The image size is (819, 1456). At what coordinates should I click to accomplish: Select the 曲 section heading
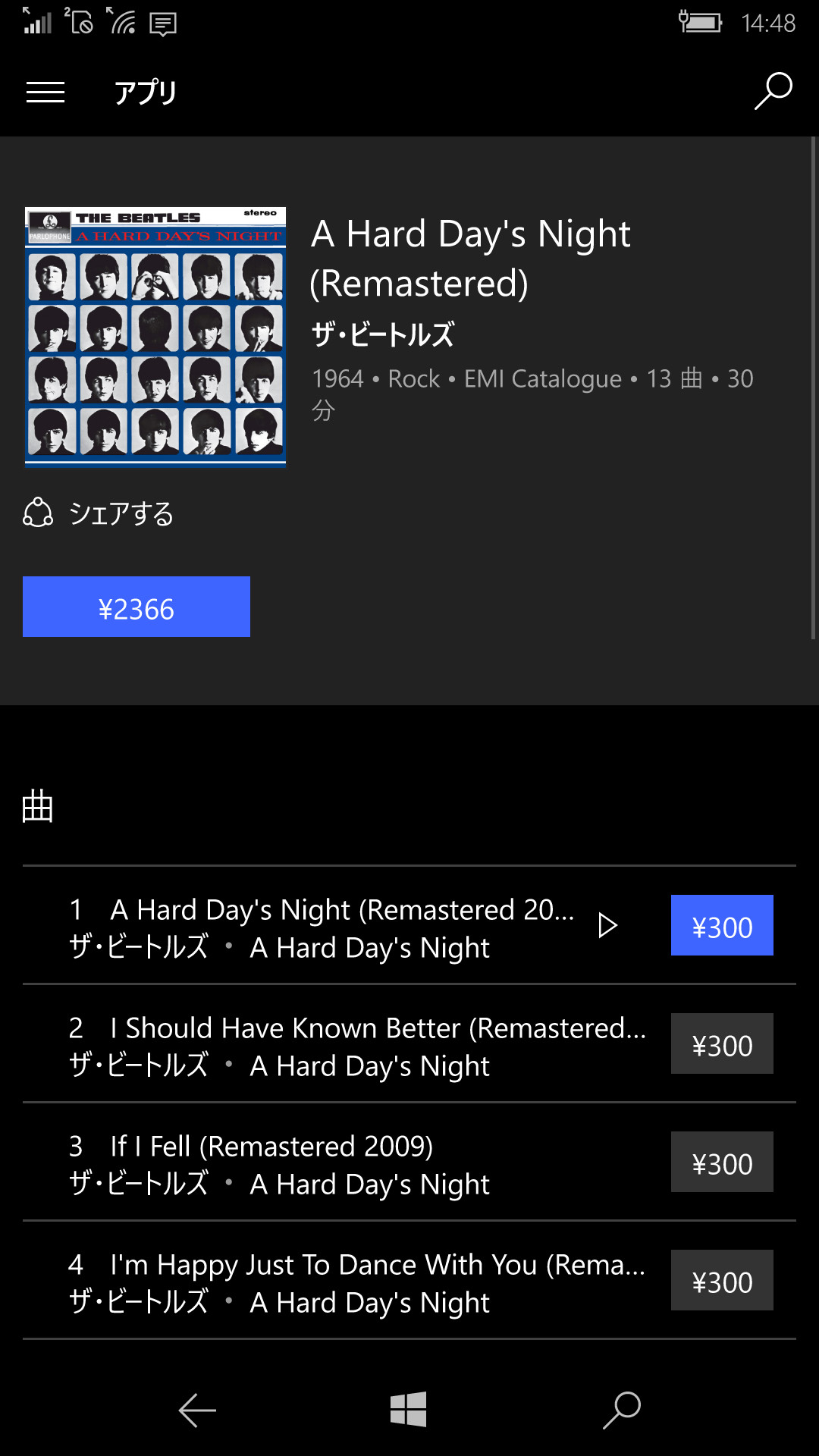[38, 808]
